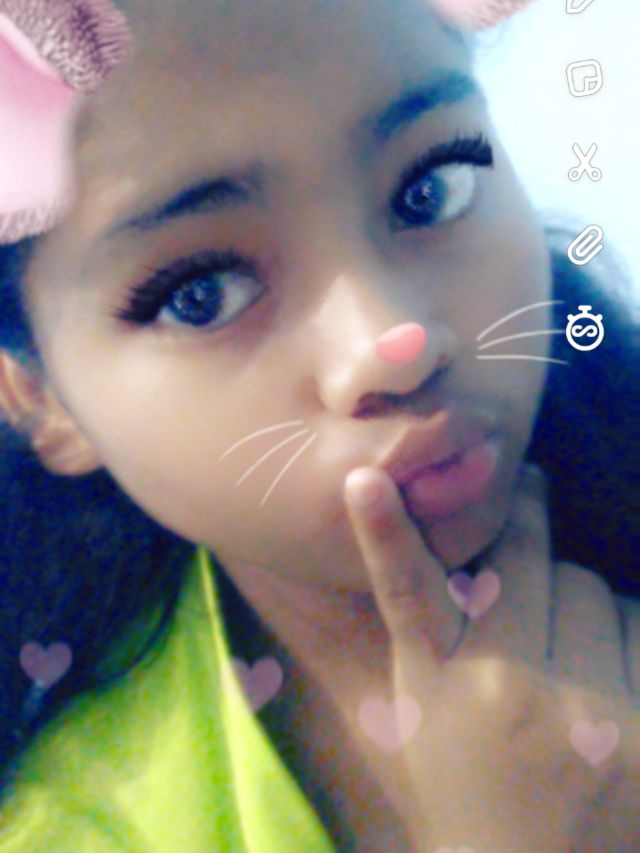Set the snap timer duration

[585, 328]
